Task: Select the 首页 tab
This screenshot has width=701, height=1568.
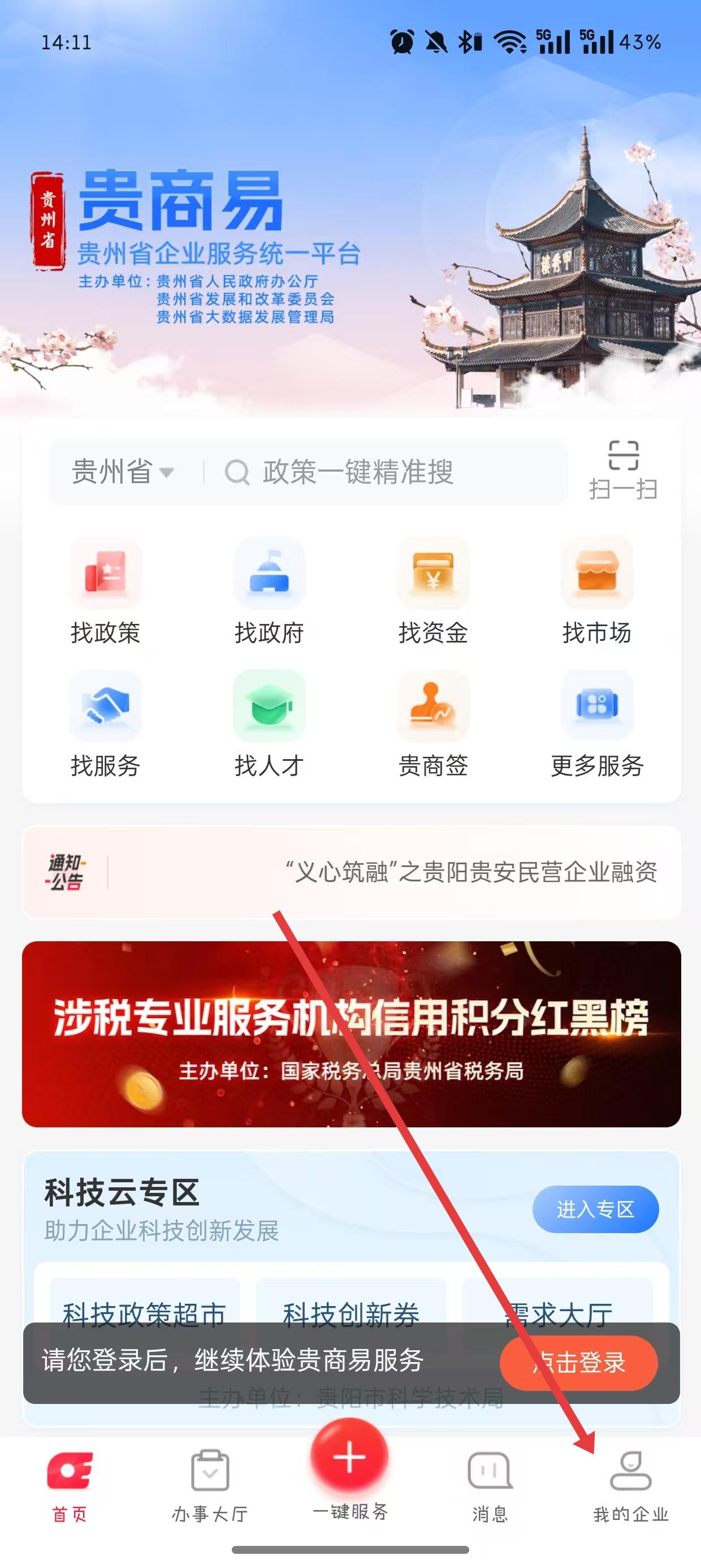Action: pyautogui.click(x=70, y=1485)
